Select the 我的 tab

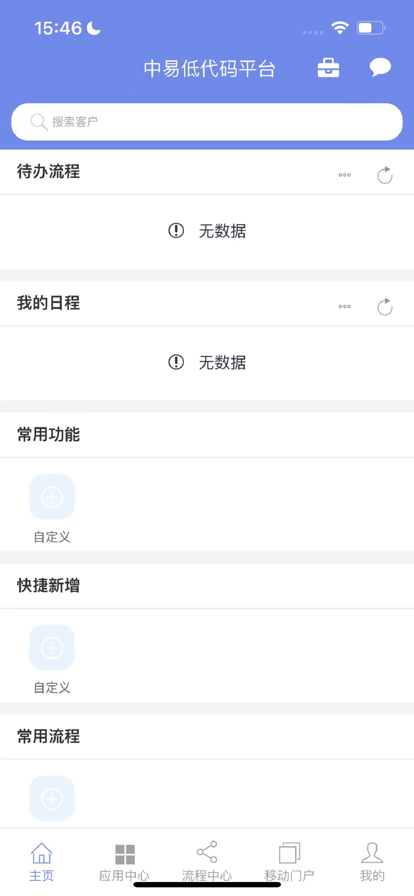[372, 862]
